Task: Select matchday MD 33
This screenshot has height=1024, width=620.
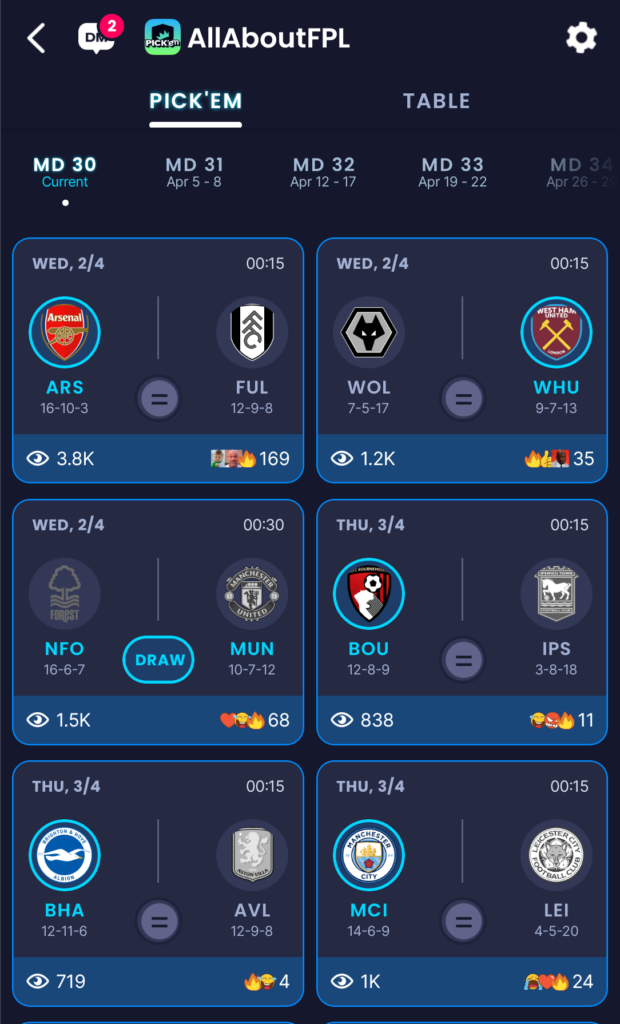Action: pyautogui.click(x=453, y=172)
